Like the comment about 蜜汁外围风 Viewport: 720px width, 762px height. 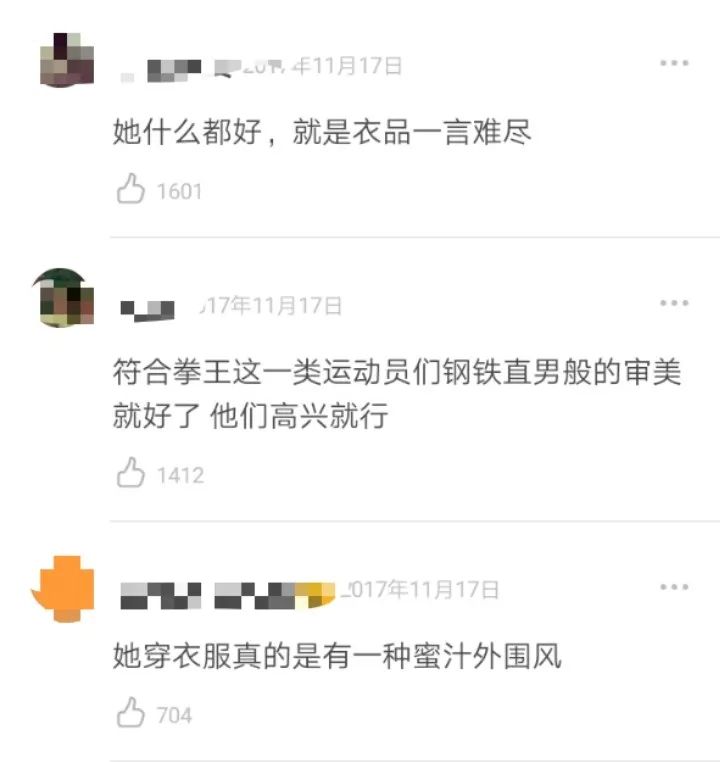[132, 714]
